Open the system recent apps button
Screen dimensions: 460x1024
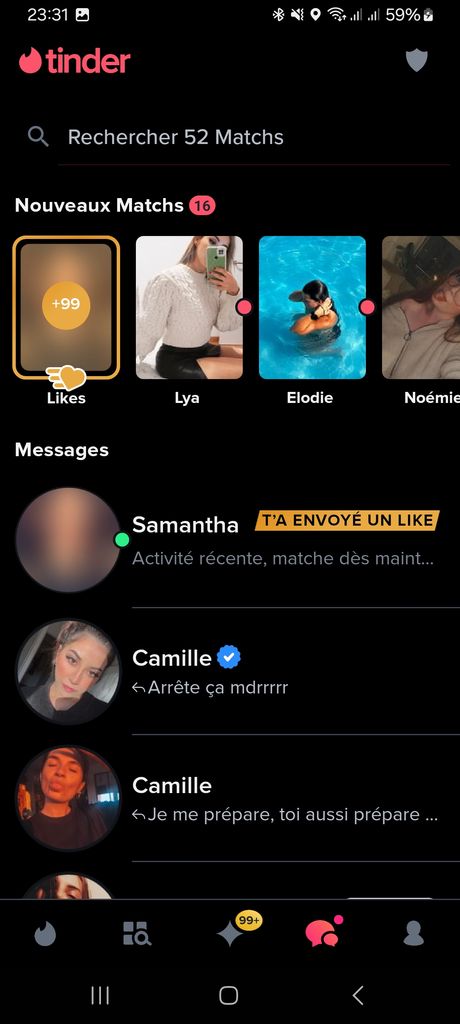(100, 995)
